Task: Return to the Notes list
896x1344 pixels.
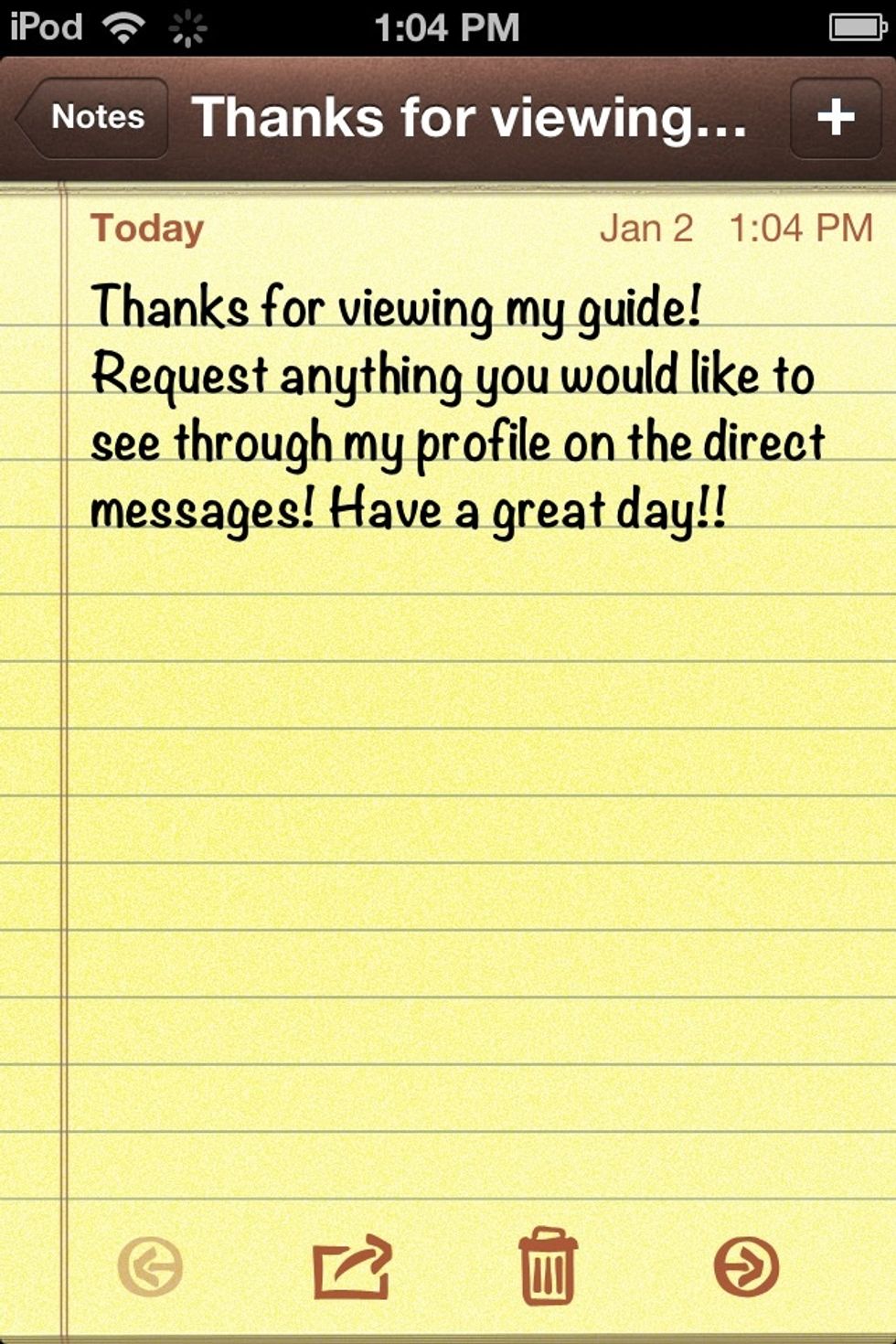Action: 96,117
